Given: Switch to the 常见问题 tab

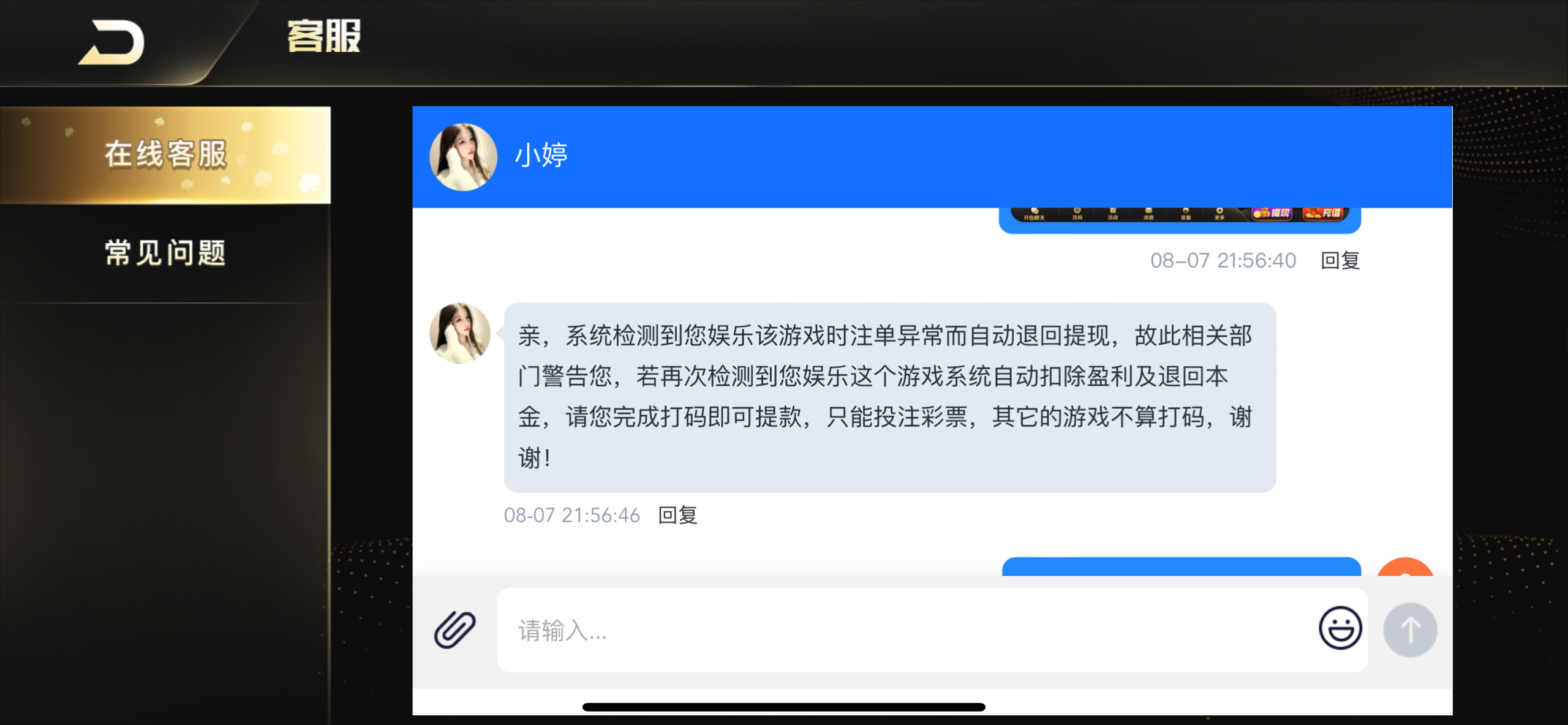Looking at the screenshot, I should tap(165, 253).
